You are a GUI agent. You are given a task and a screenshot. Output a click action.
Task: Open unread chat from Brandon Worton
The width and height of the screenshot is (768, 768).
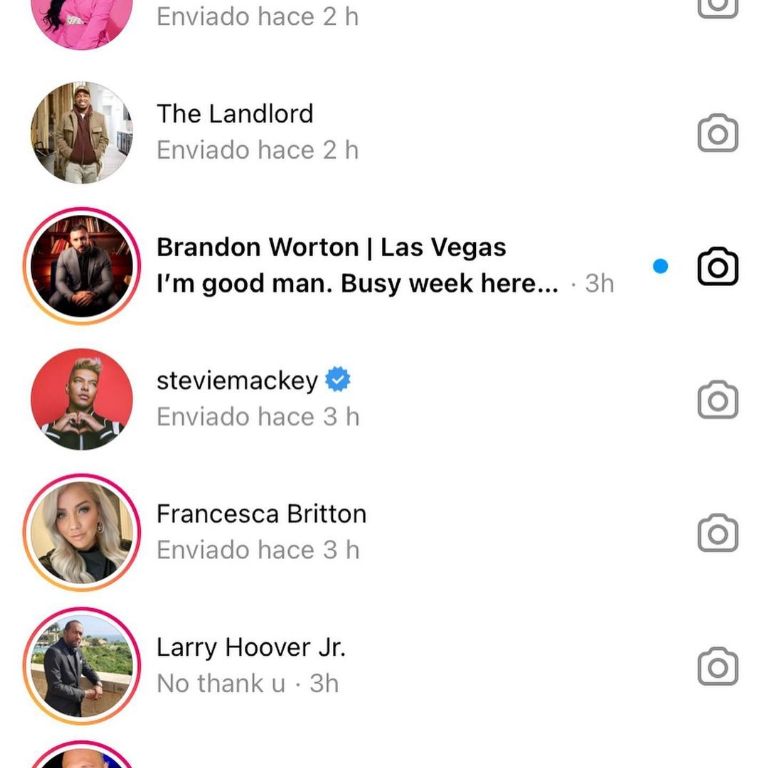[x=380, y=266]
